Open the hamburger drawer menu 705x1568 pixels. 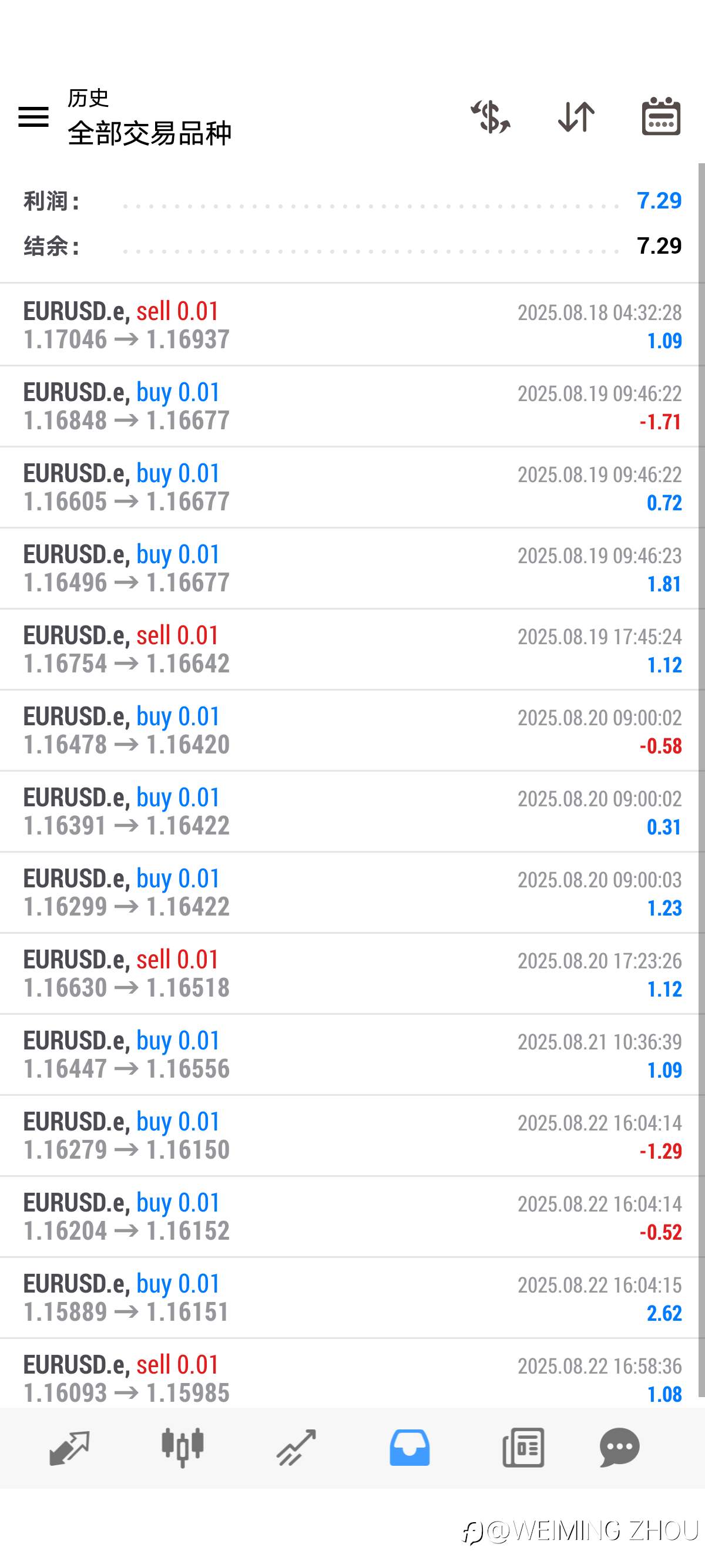[x=33, y=116]
